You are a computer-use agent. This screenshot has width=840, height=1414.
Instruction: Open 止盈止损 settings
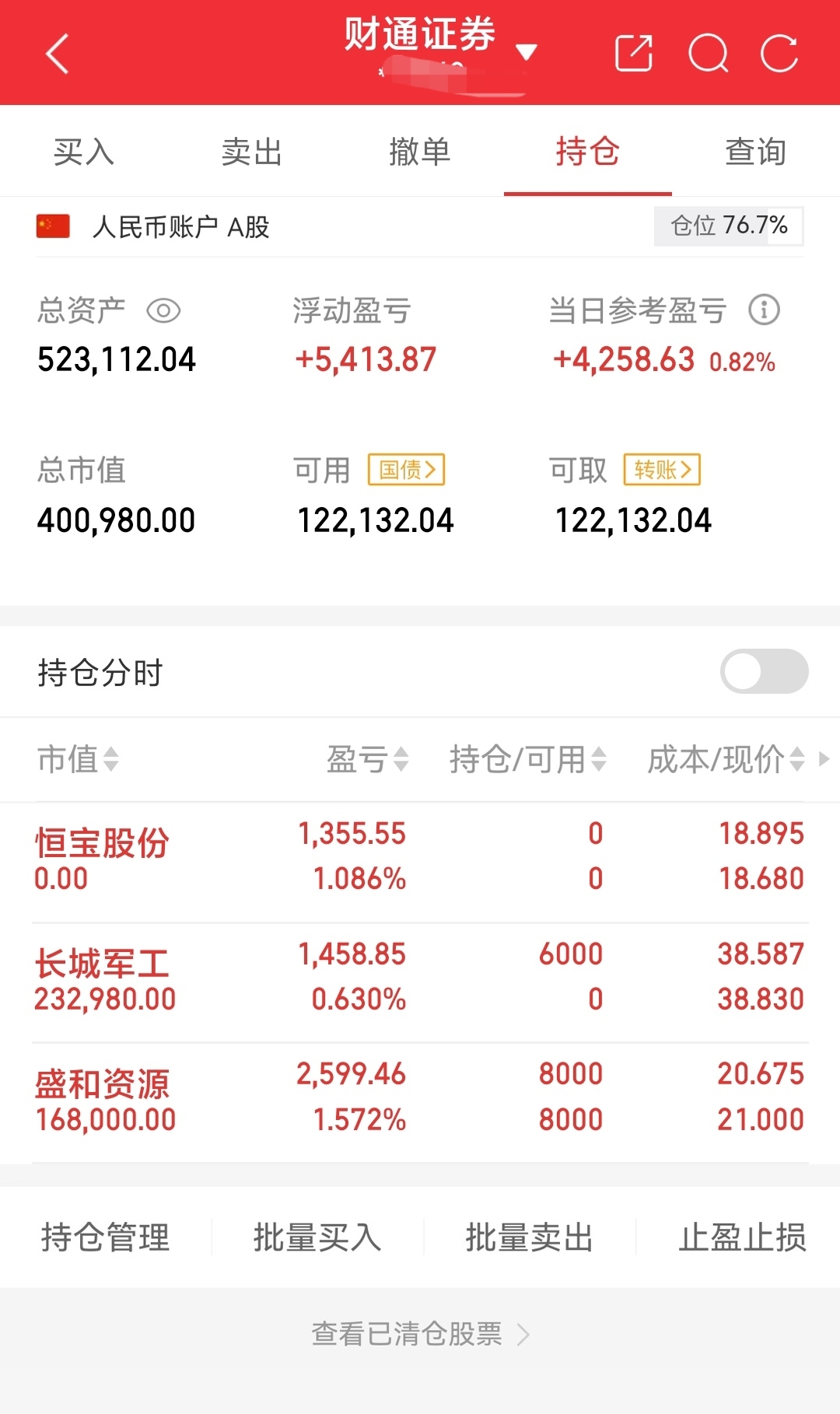pyautogui.click(x=742, y=1237)
